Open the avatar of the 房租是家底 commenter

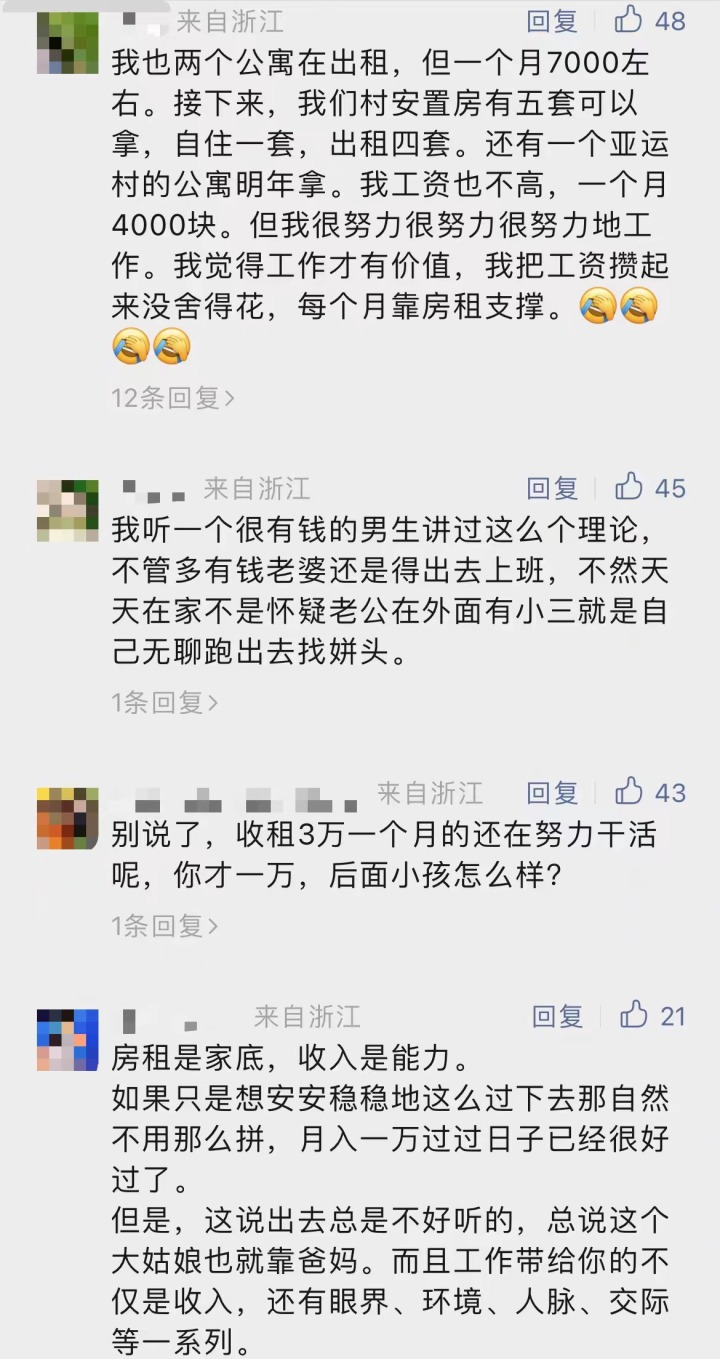[68, 1041]
